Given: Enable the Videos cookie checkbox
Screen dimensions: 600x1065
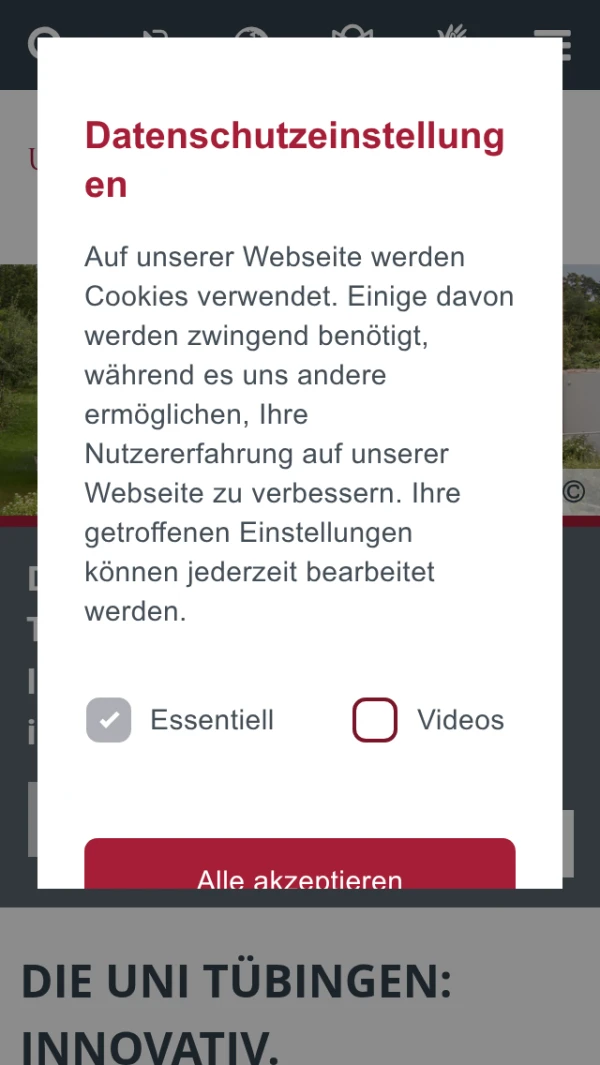Looking at the screenshot, I should pyautogui.click(x=375, y=720).
